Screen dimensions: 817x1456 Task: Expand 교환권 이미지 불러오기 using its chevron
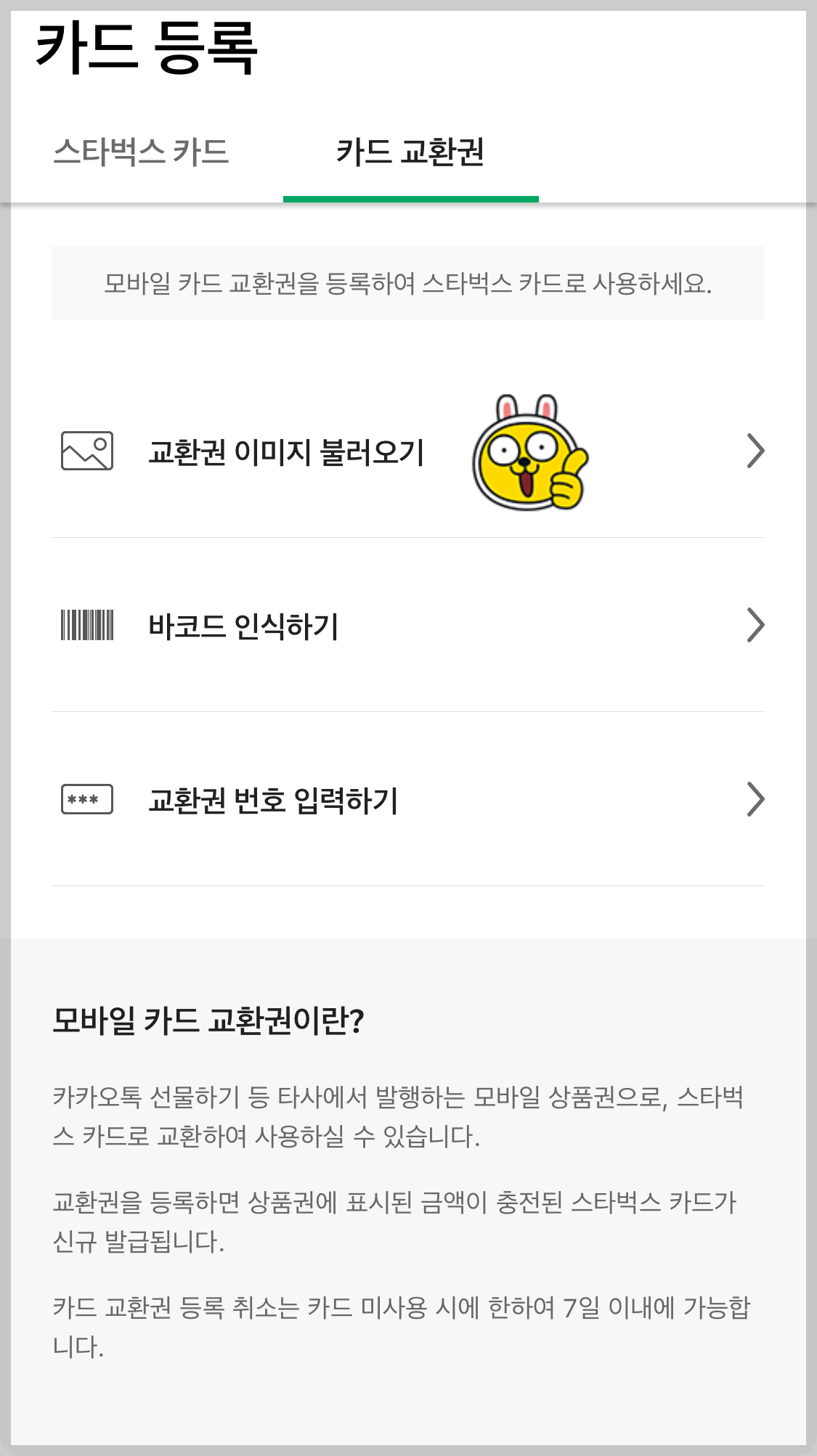(757, 451)
